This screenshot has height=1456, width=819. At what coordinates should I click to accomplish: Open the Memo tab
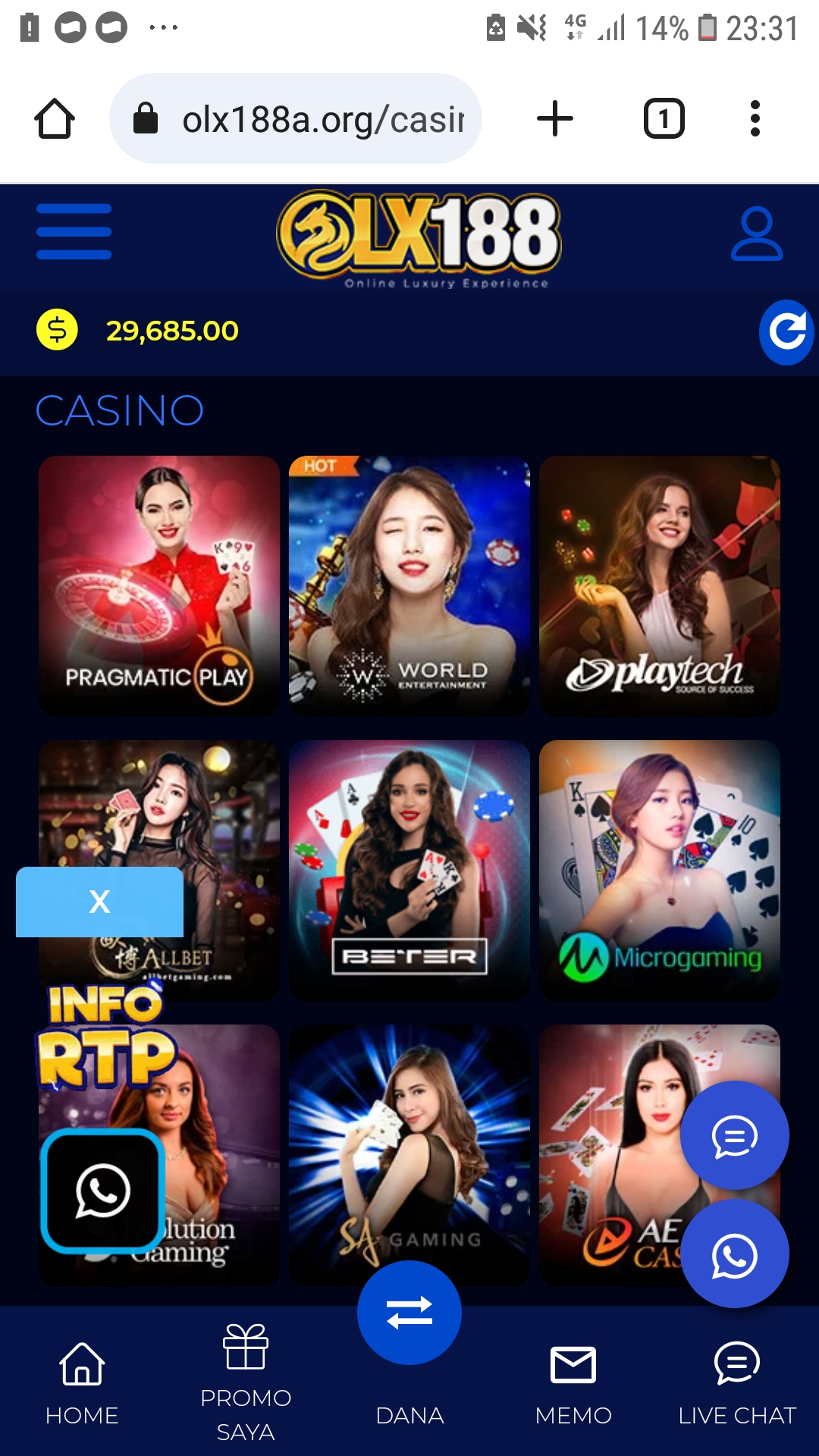click(573, 1382)
